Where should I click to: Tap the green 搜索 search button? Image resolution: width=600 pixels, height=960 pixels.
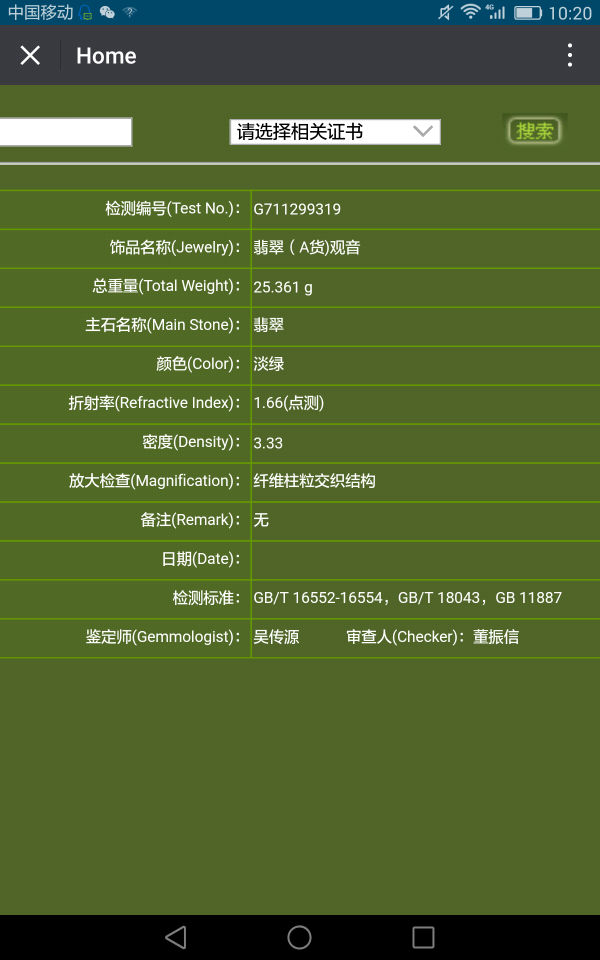point(534,130)
